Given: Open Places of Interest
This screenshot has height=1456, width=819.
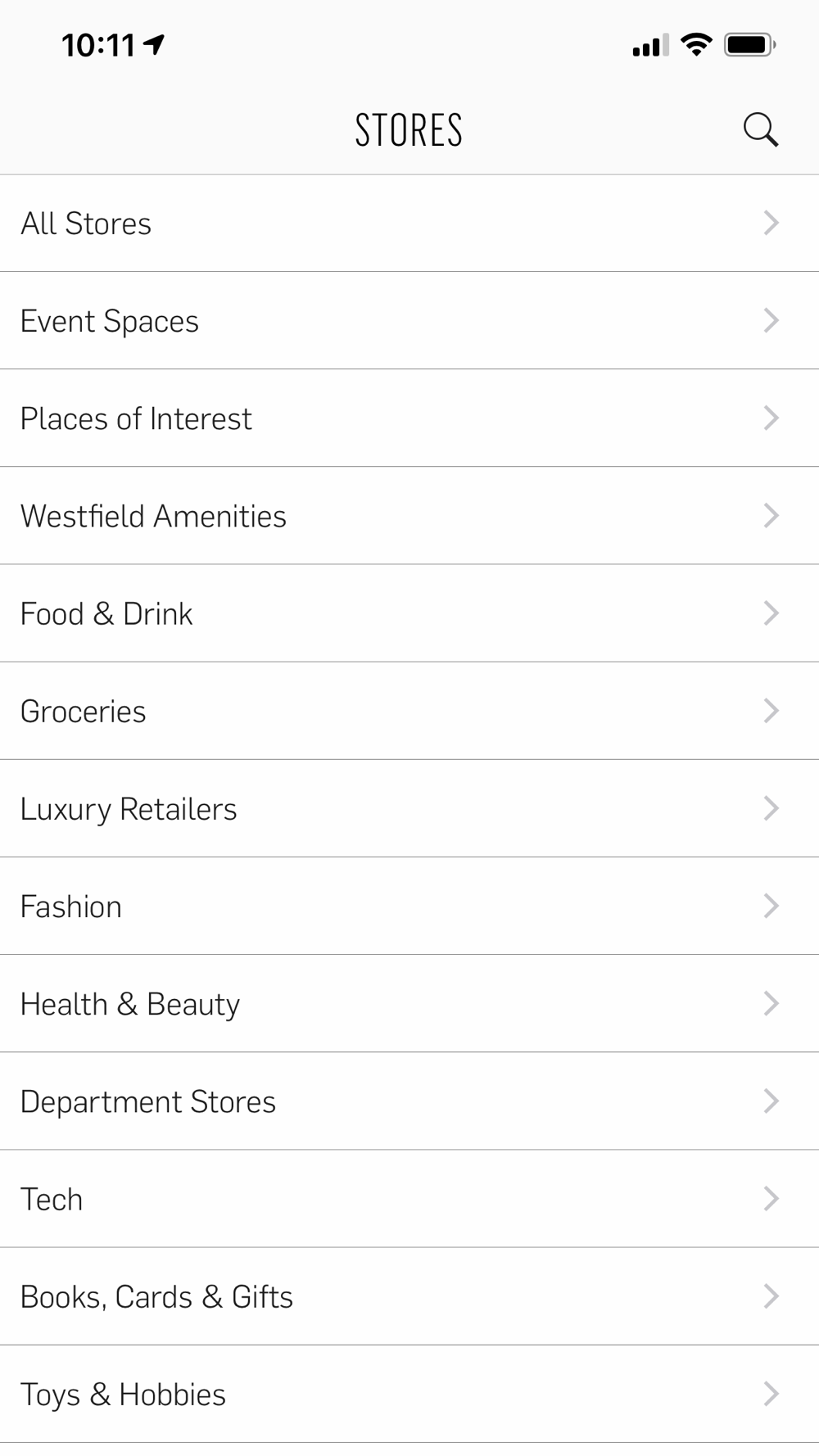Looking at the screenshot, I should (x=409, y=418).
